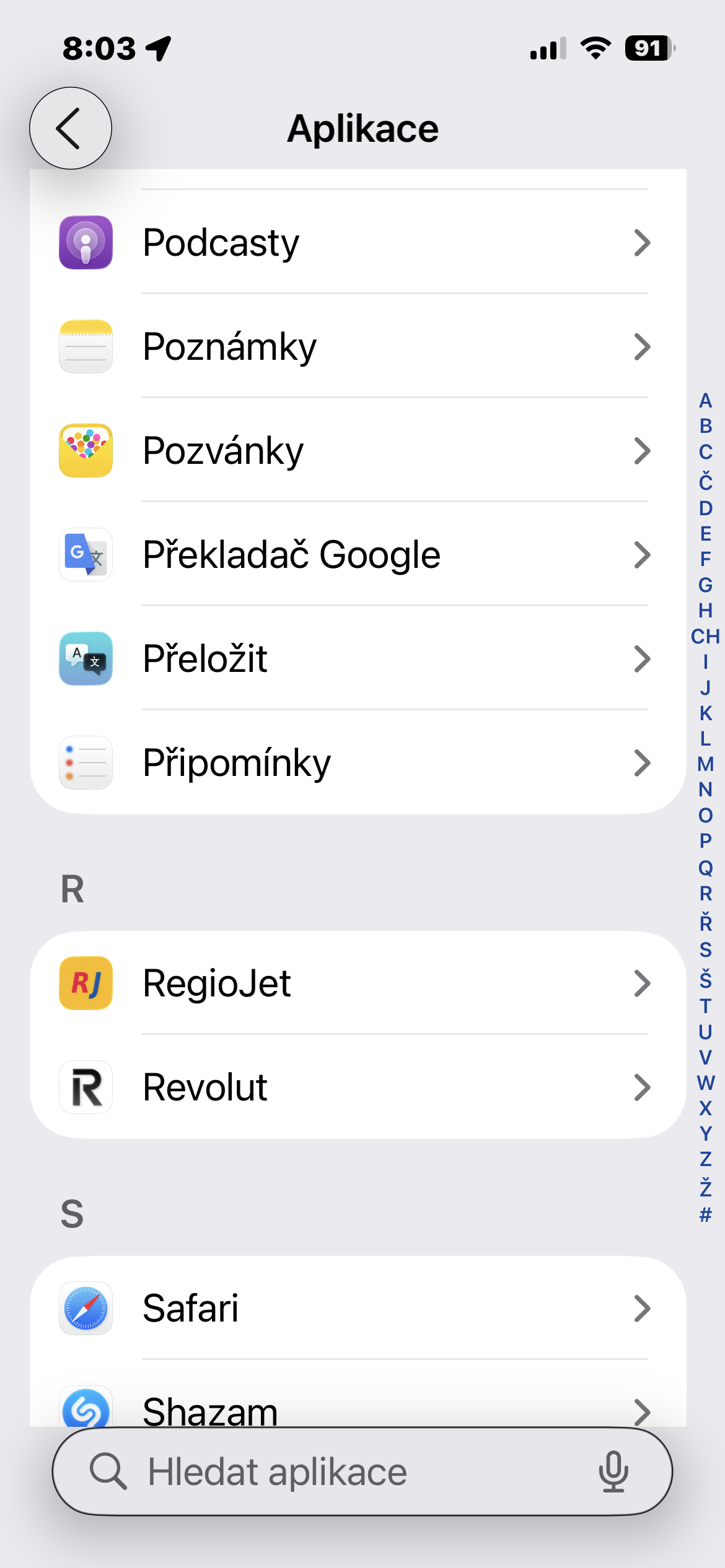Open Překladač Google settings
This screenshot has height=1568, width=725.
357,555
